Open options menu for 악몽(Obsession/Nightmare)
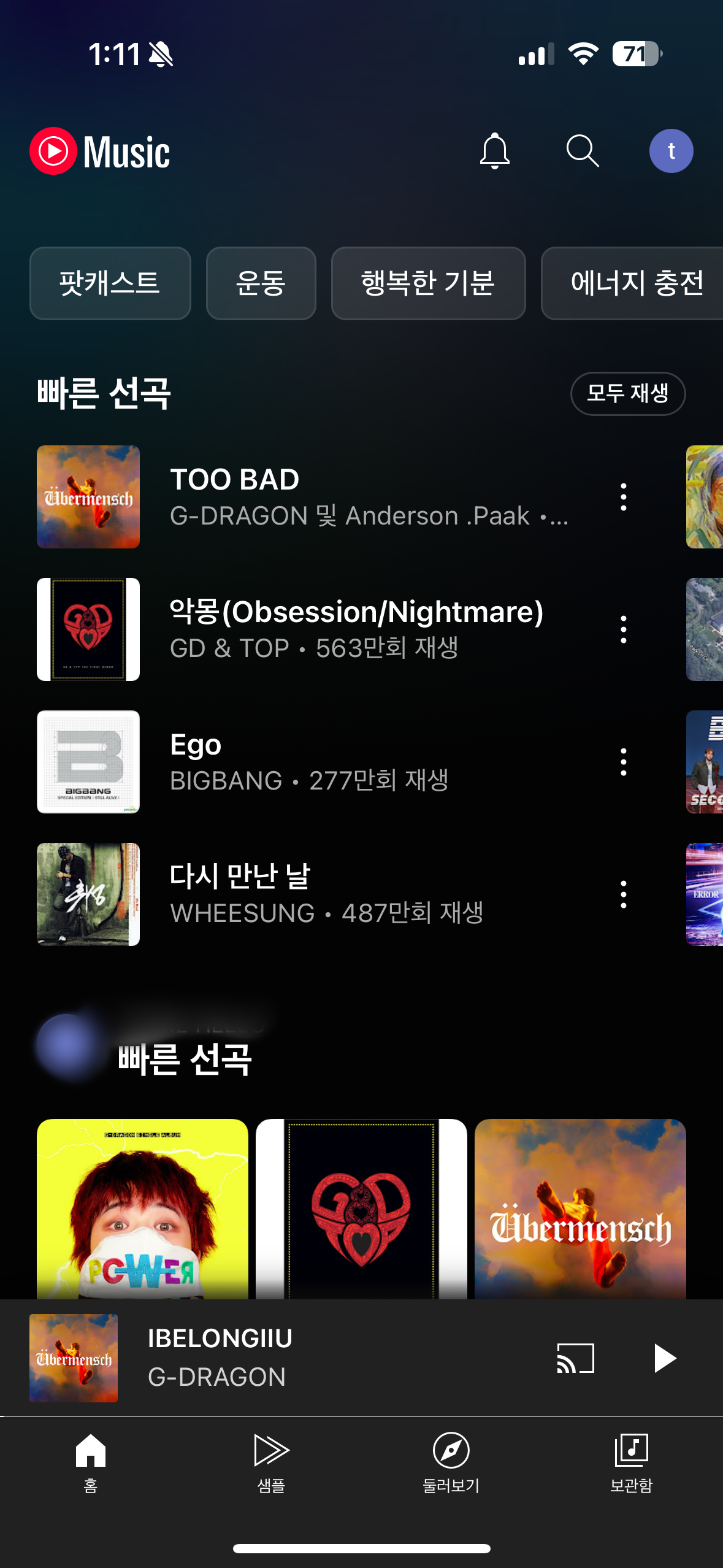The image size is (723, 1568). tap(624, 628)
